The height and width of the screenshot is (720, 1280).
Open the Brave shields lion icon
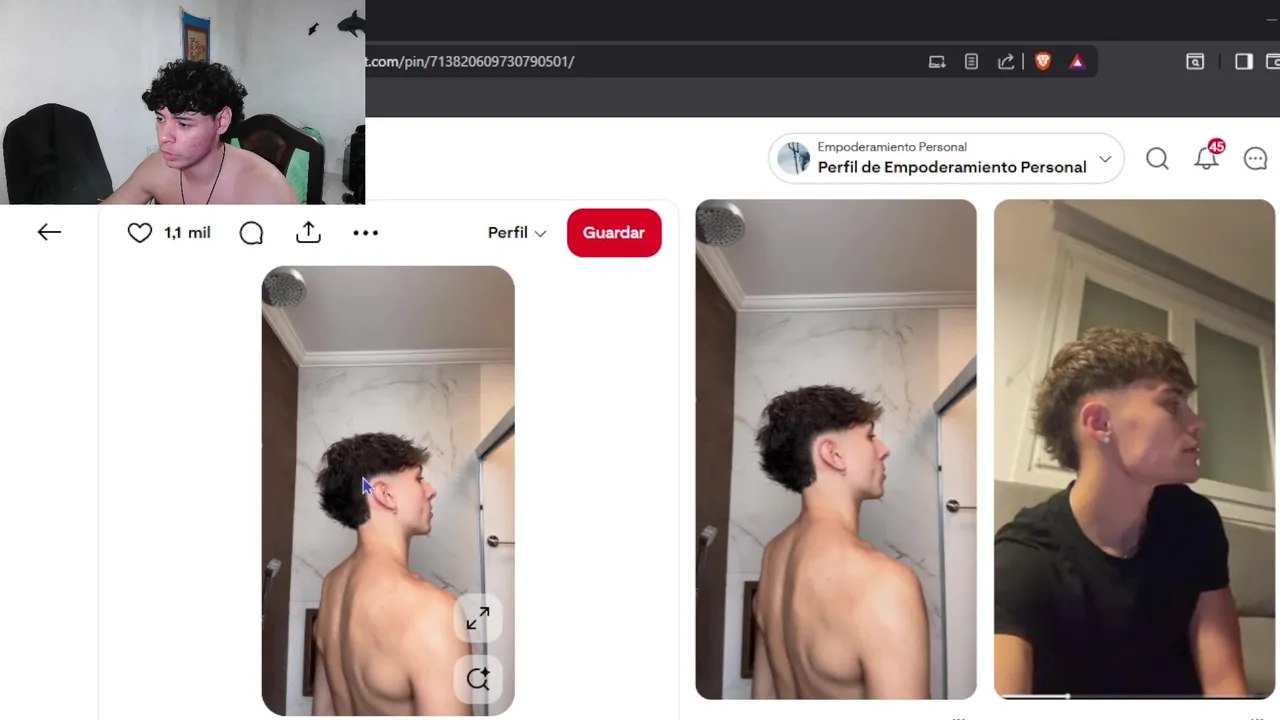point(1043,62)
